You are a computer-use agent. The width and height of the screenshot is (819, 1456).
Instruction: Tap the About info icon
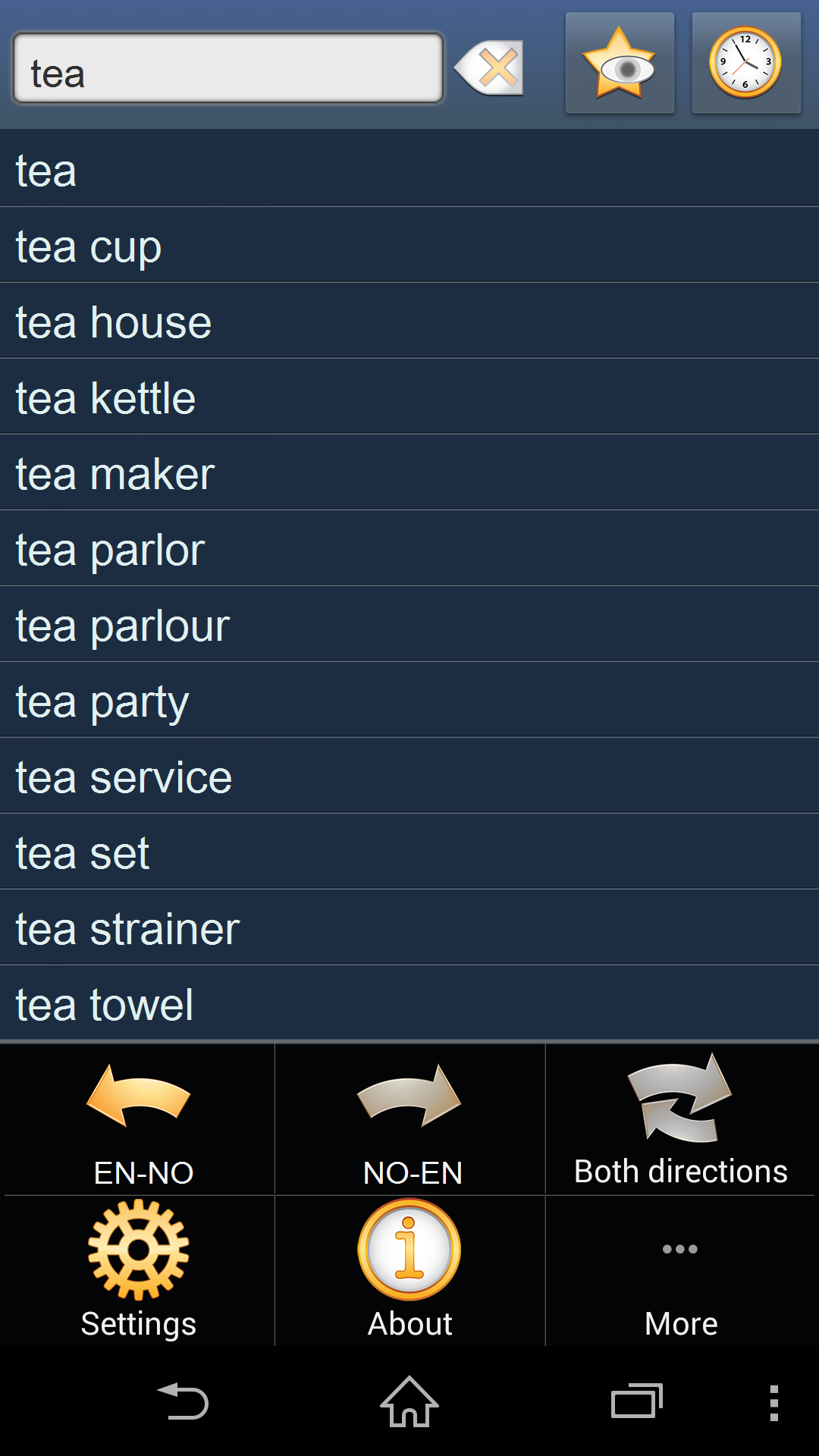click(x=409, y=1251)
